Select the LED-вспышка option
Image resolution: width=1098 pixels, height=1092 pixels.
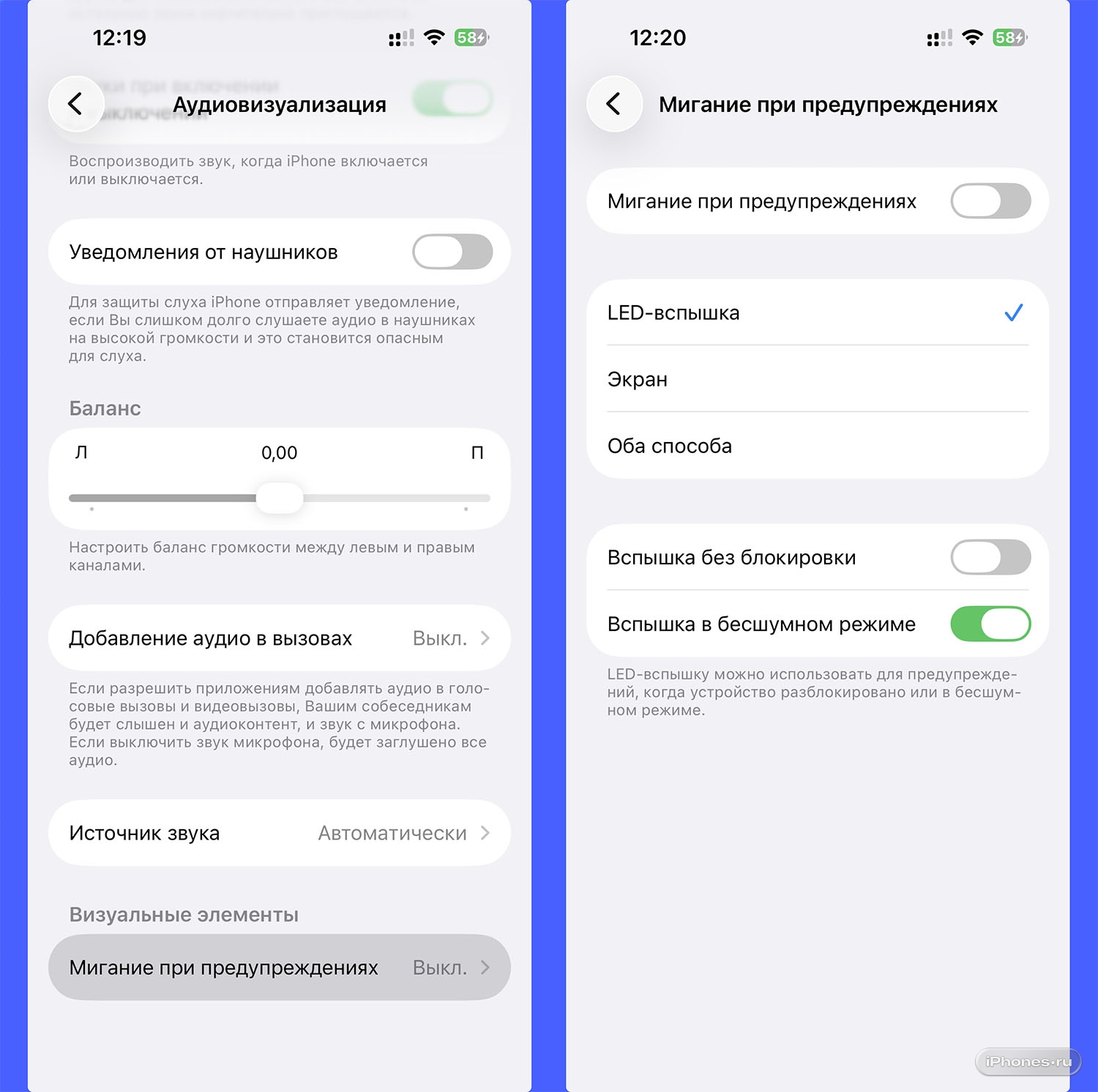(x=817, y=313)
